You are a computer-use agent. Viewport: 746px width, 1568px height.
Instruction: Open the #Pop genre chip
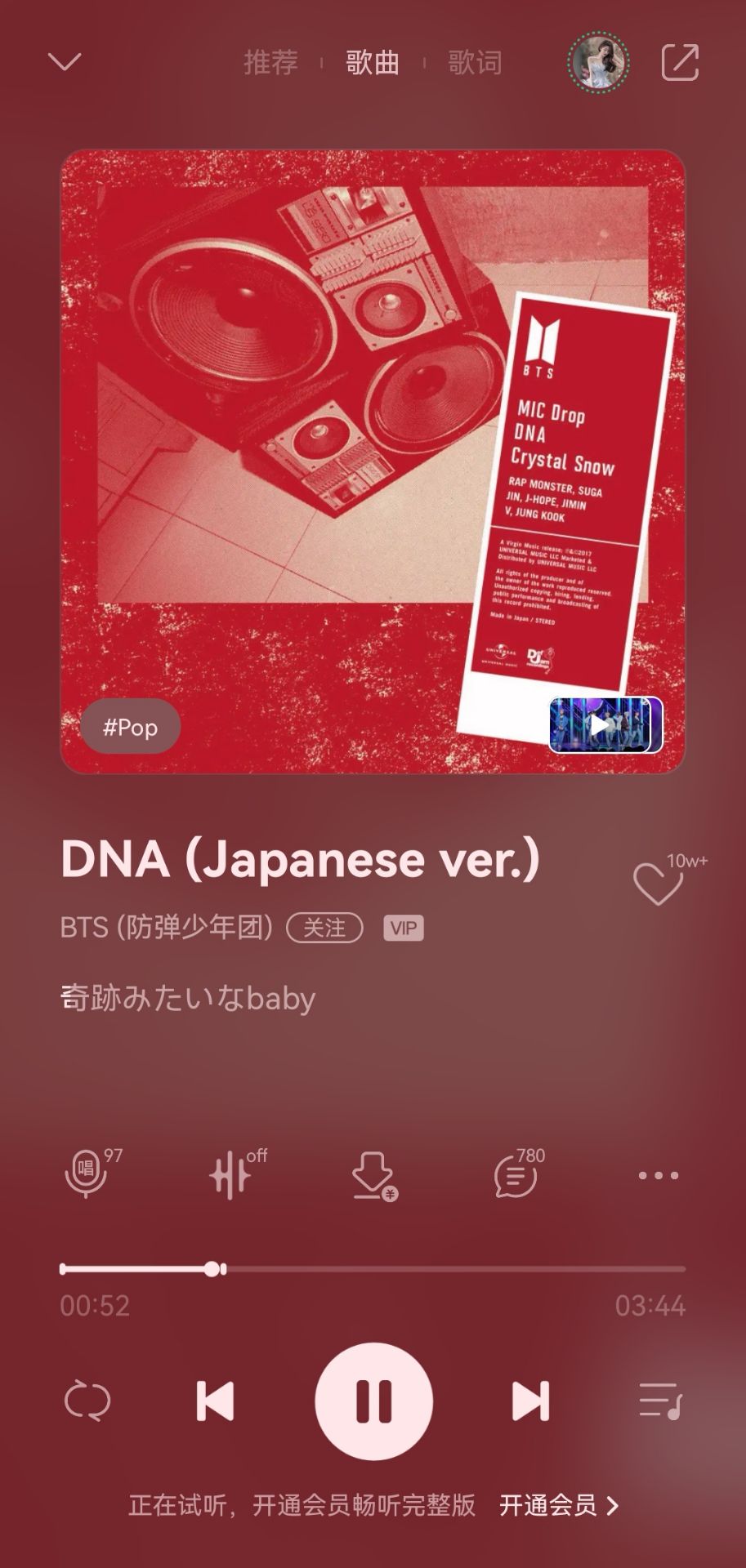pos(130,727)
